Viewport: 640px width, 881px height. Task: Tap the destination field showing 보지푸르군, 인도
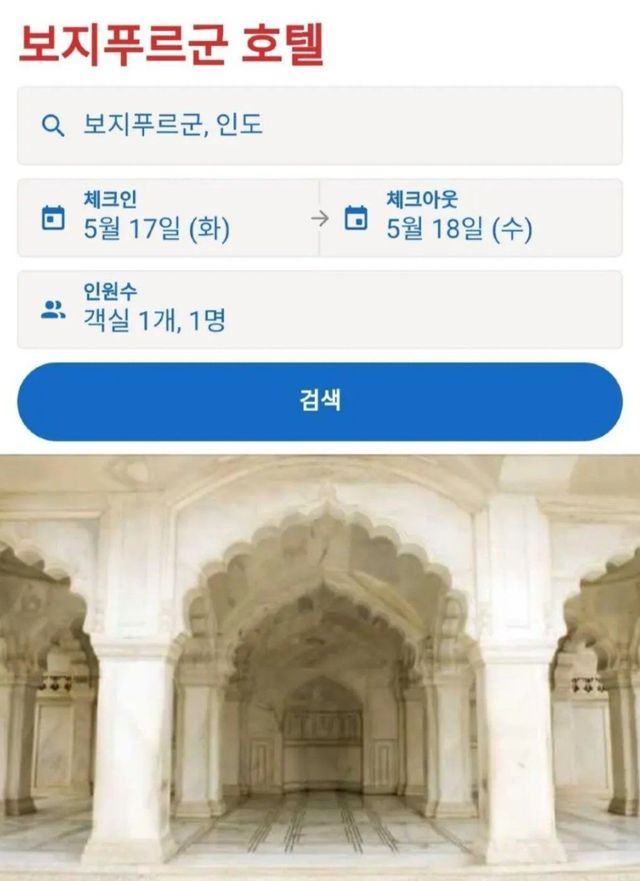[x=320, y=126]
